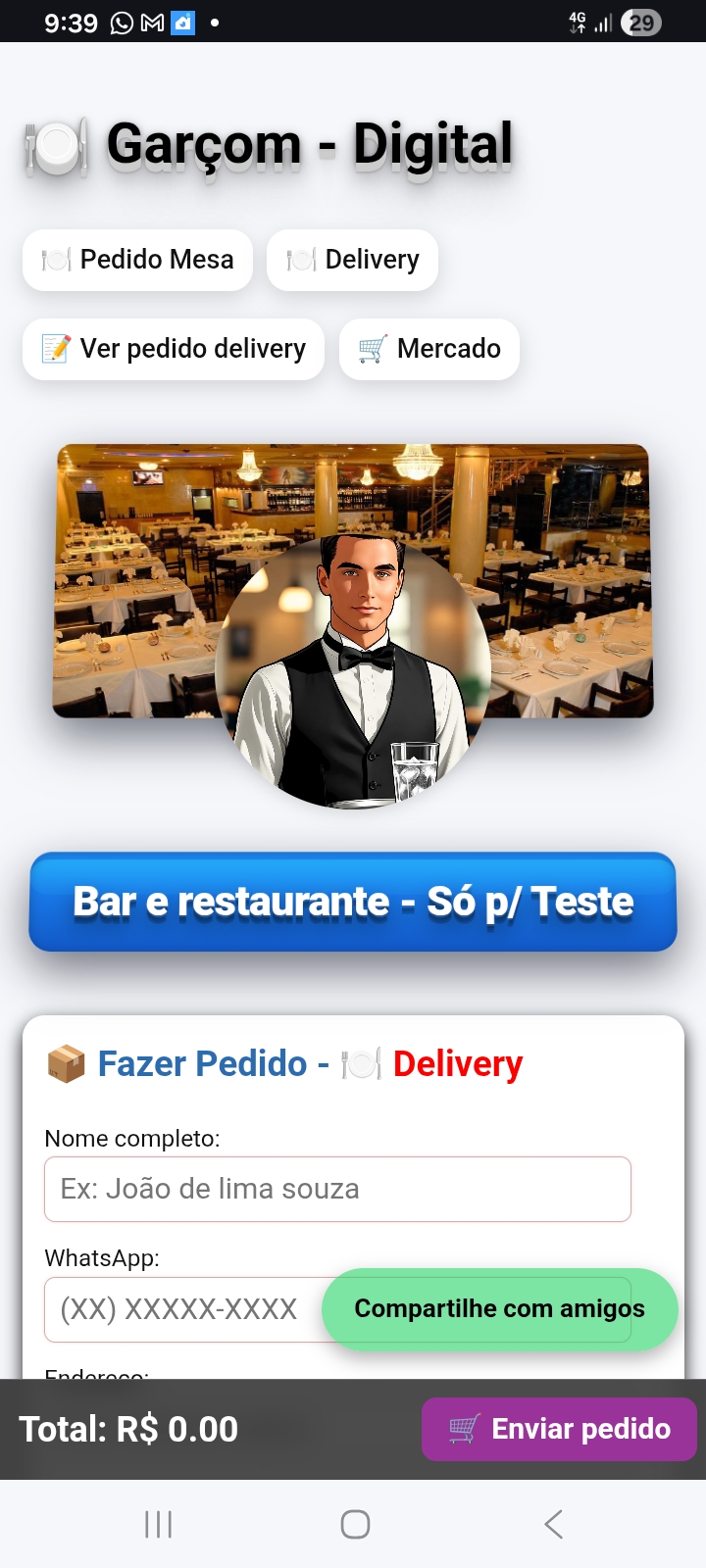Focus the WhatsApp number field

tap(181, 1309)
